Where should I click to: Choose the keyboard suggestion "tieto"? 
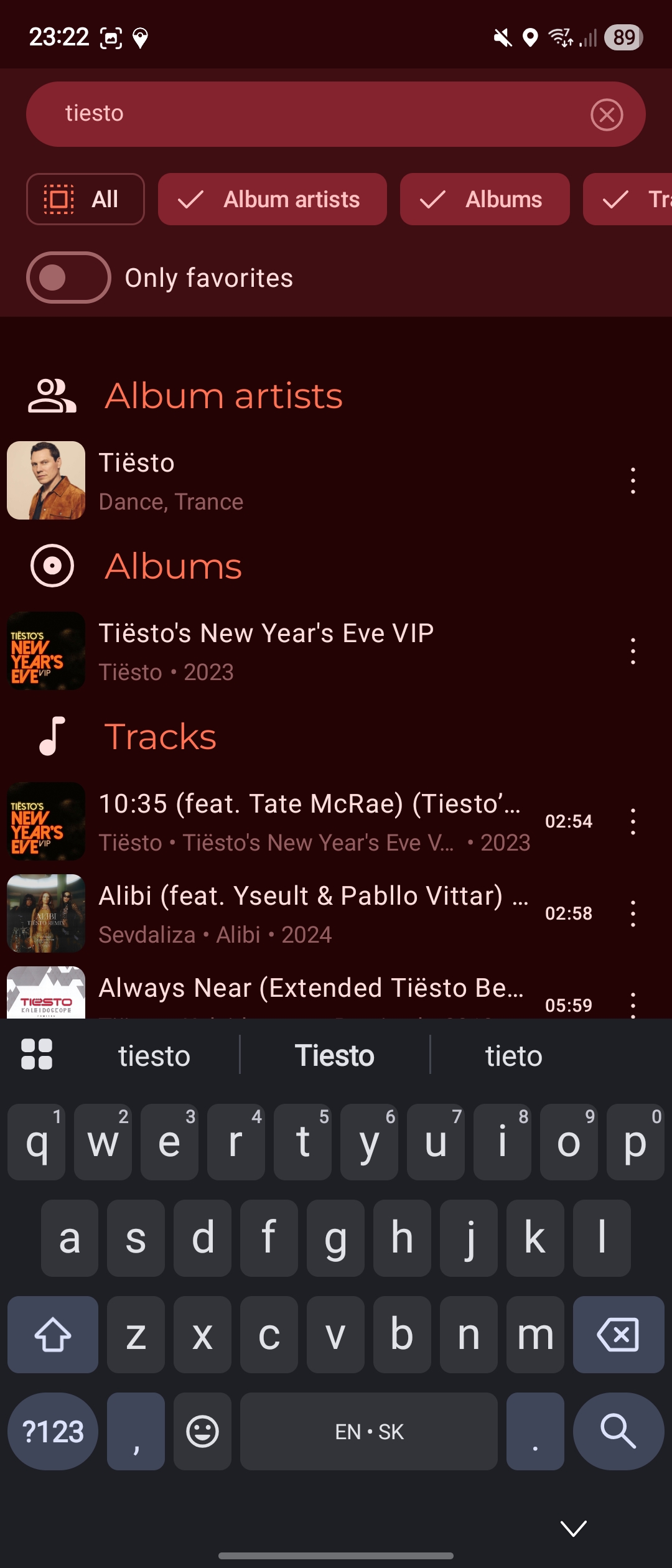pos(514,1056)
